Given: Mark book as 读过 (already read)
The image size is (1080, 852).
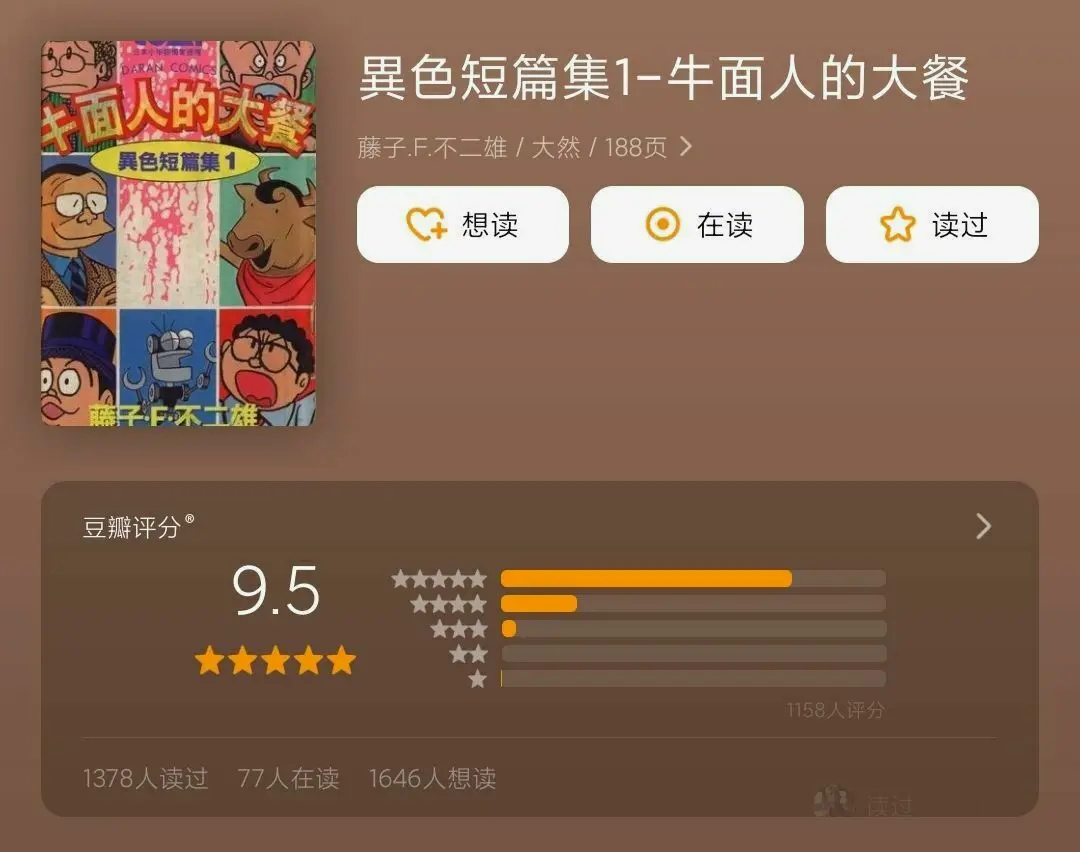Looking at the screenshot, I should (x=932, y=225).
